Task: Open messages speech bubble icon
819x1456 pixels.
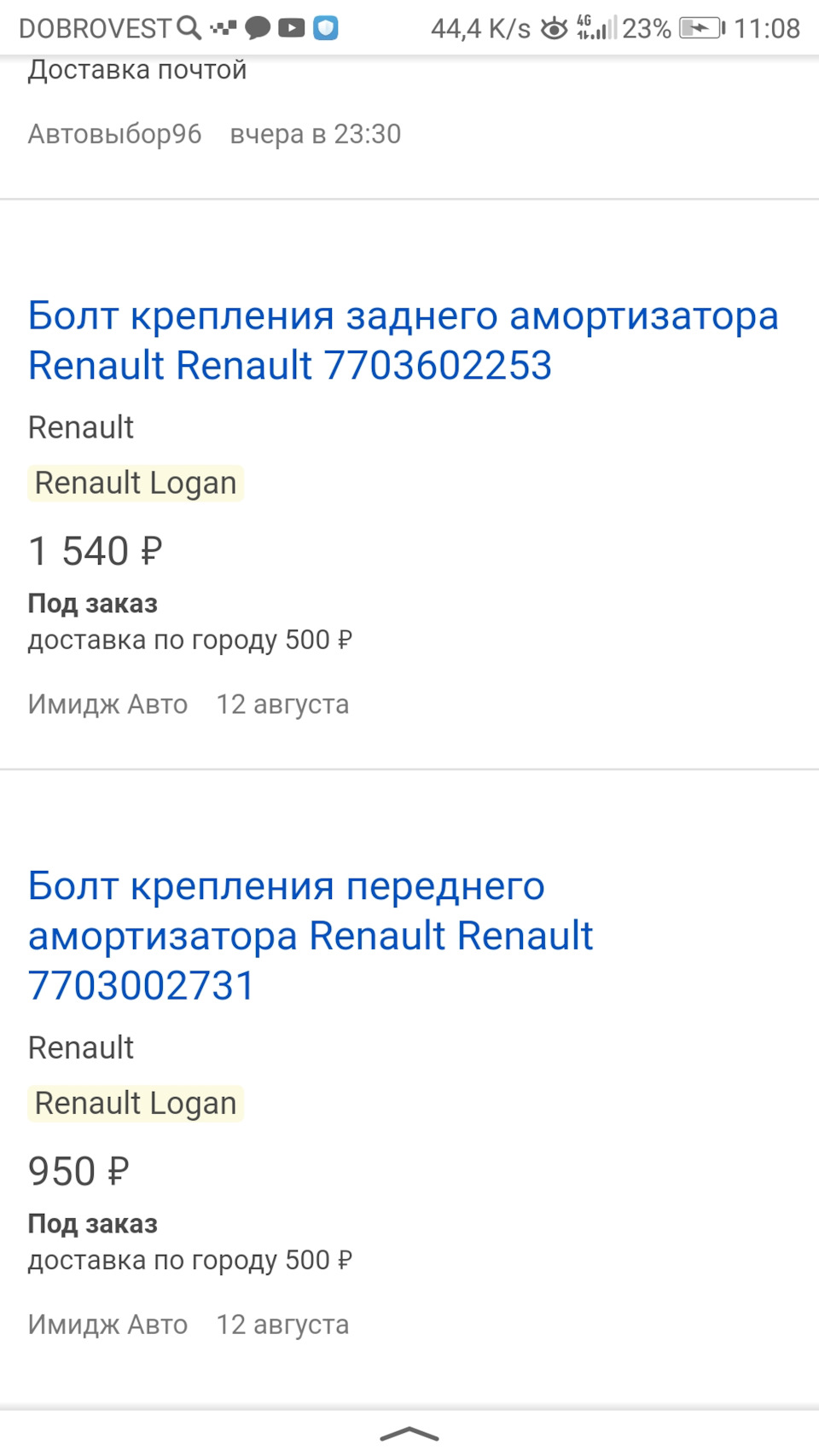Action: click(257, 28)
